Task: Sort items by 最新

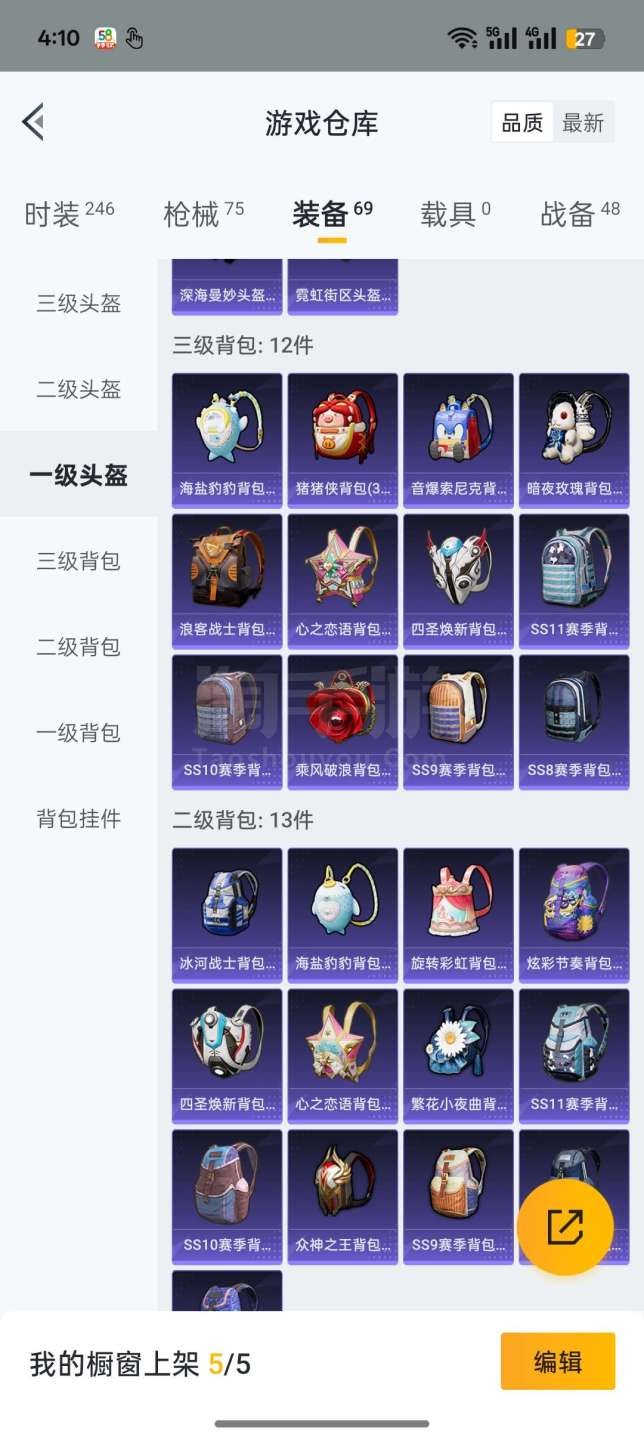Action: (583, 122)
